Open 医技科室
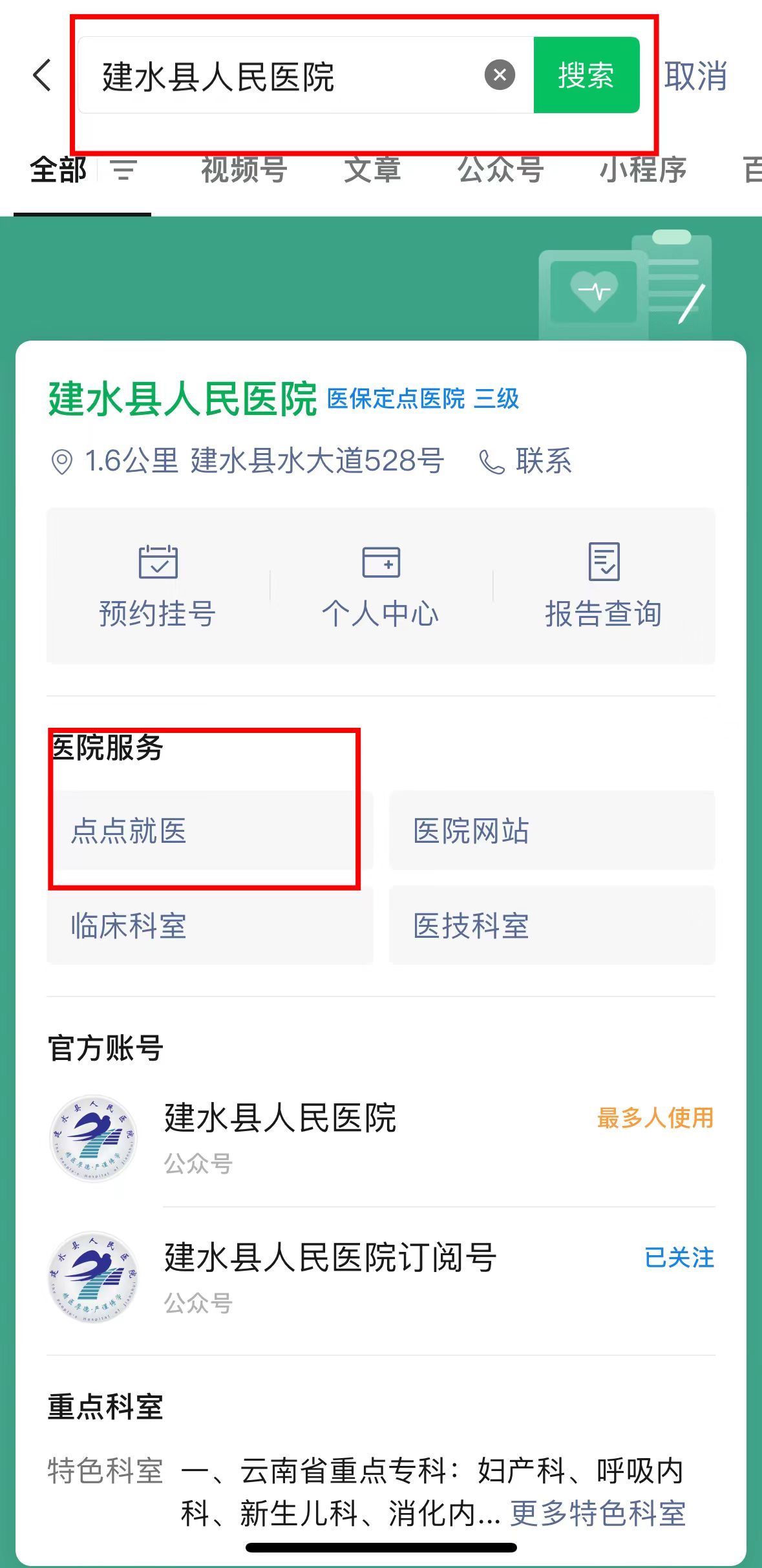This screenshot has width=762, height=1568. [x=551, y=926]
